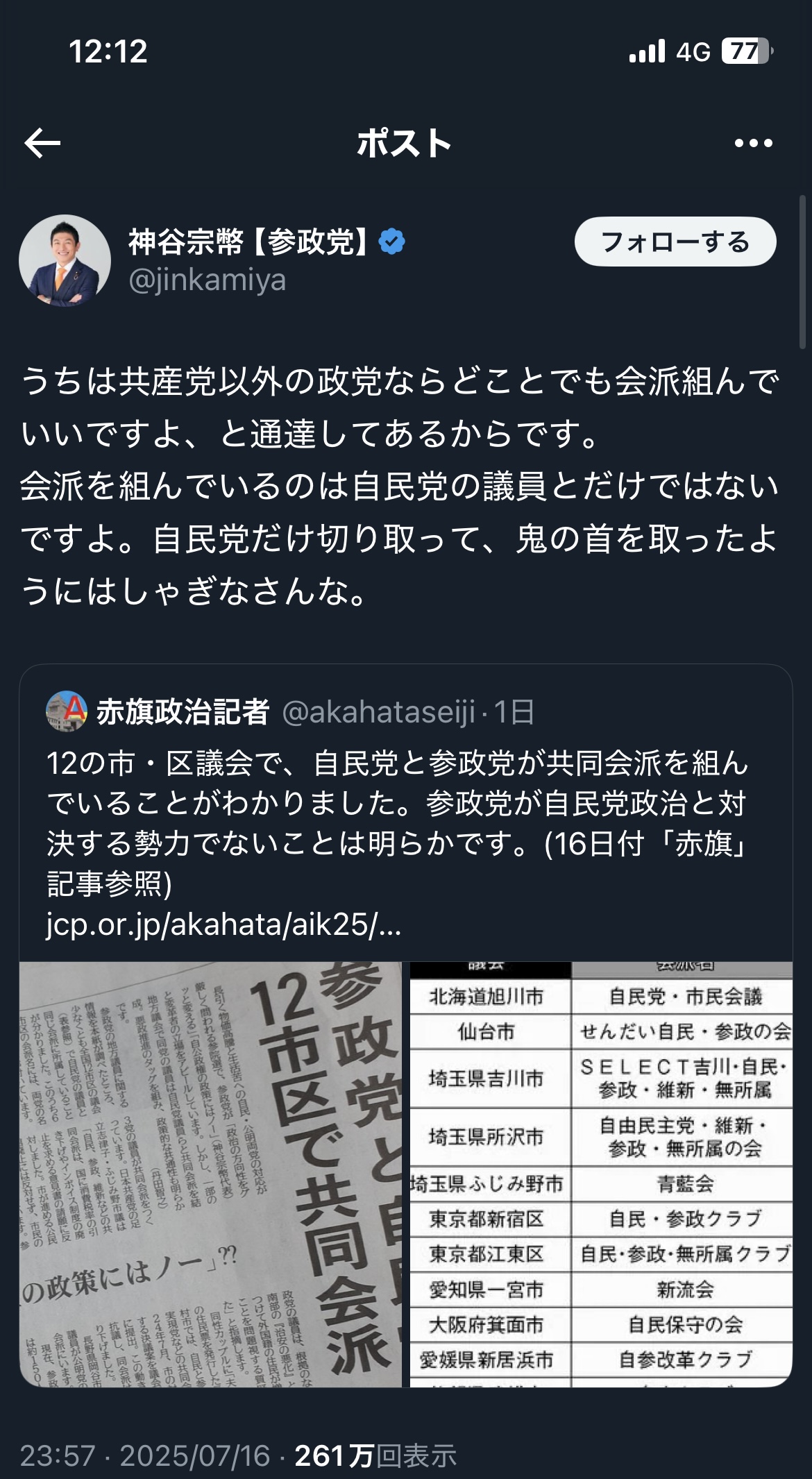812x1479 pixels.
Task: Open the 赤旗政治記者 avatar
Action: point(66,711)
